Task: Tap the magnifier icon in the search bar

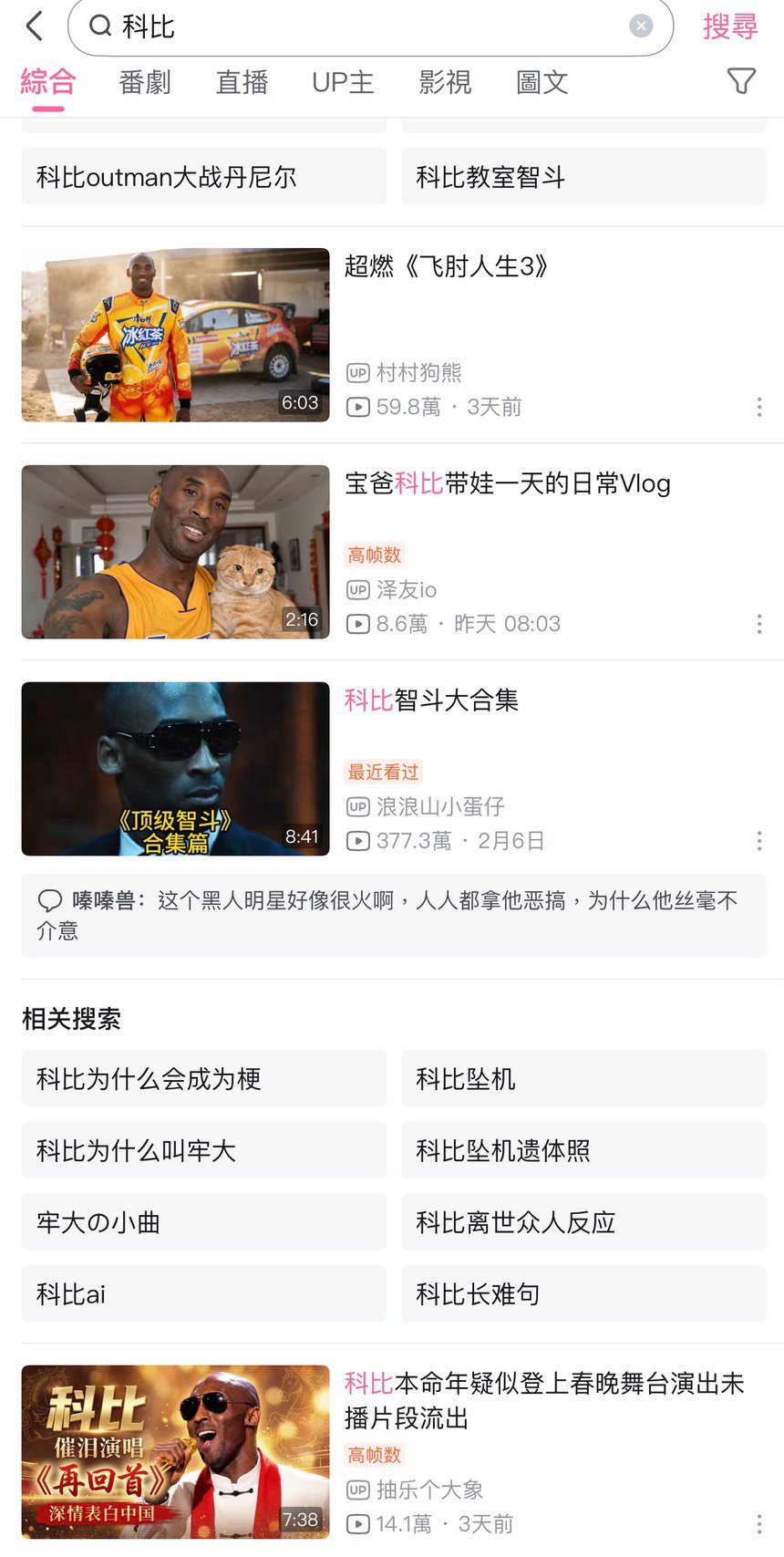Action: (100, 26)
